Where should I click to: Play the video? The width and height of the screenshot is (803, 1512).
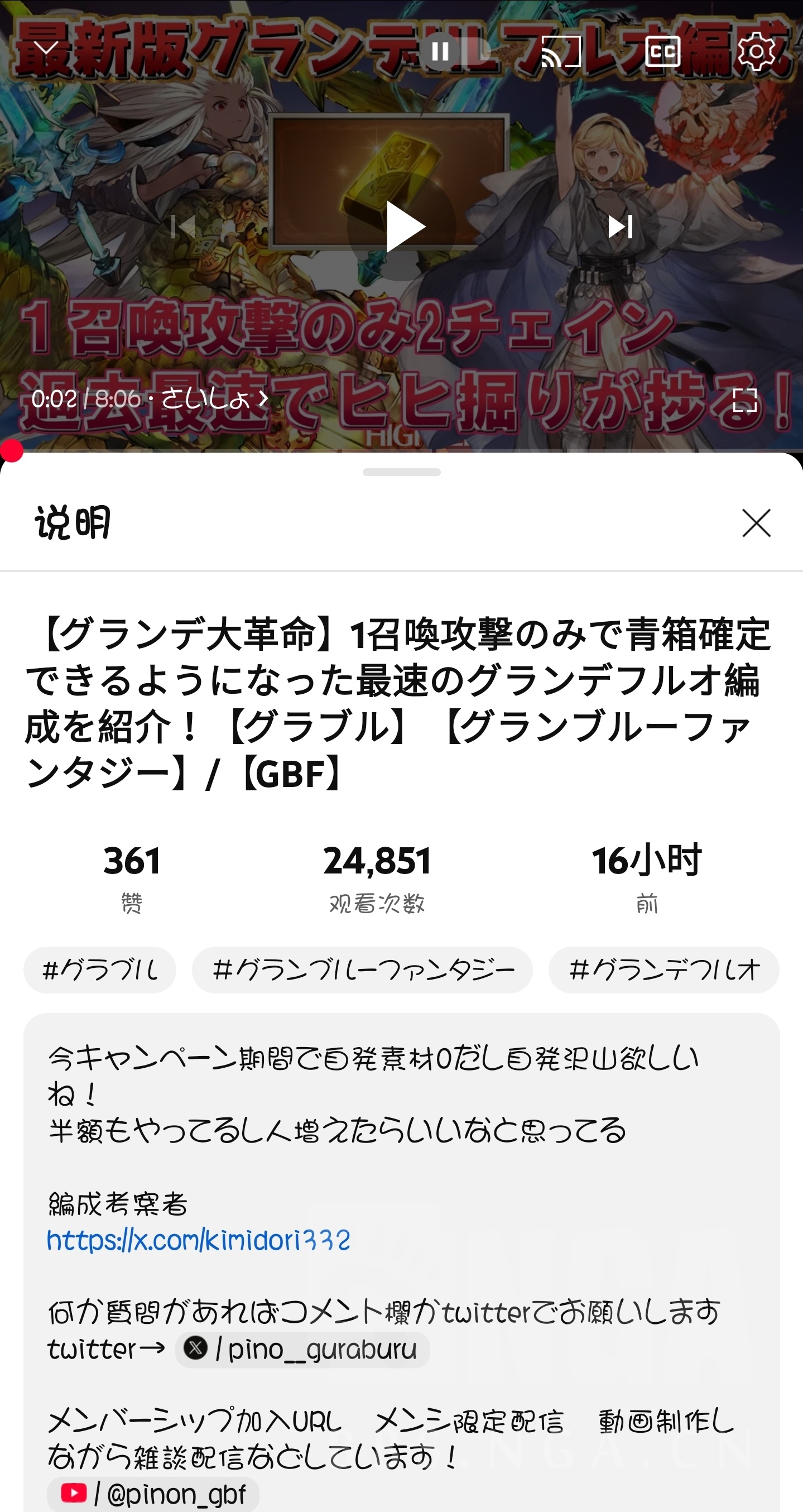(x=402, y=227)
